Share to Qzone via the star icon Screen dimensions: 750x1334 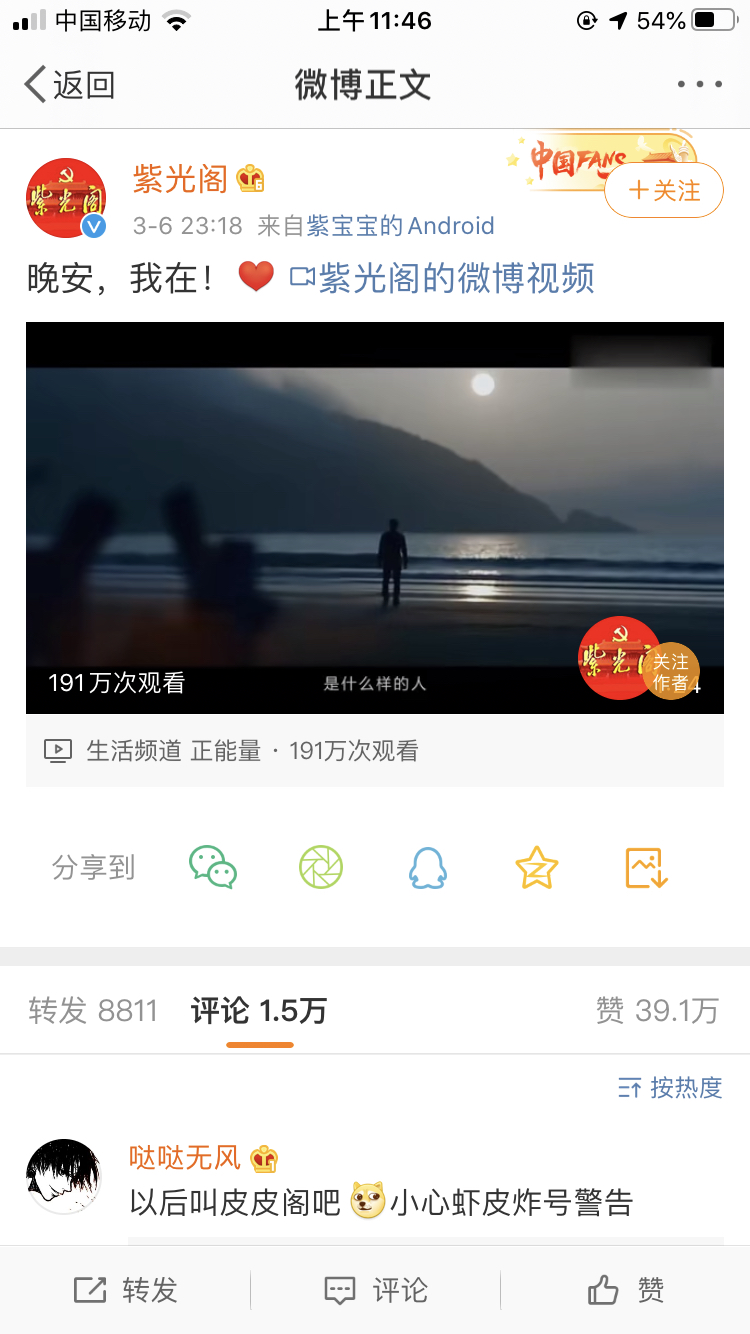tap(536, 867)
